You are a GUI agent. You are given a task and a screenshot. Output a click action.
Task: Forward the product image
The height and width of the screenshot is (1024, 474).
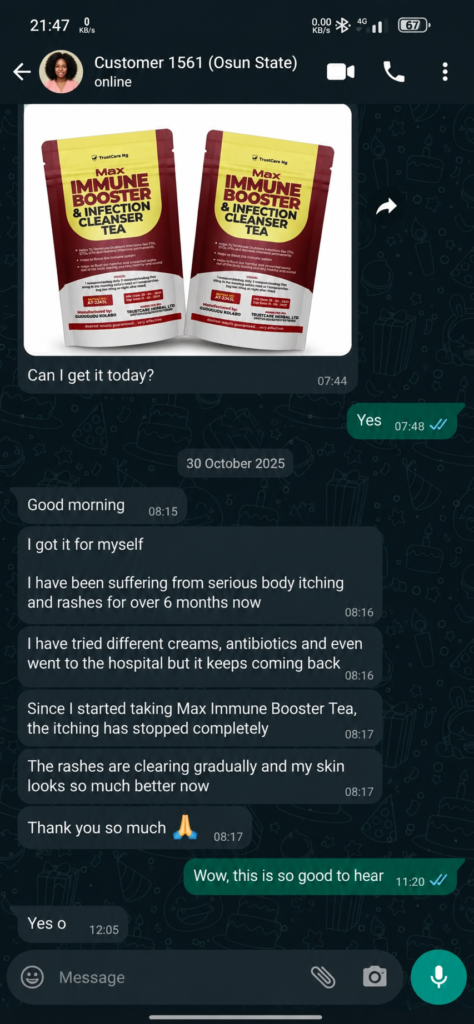387,208
